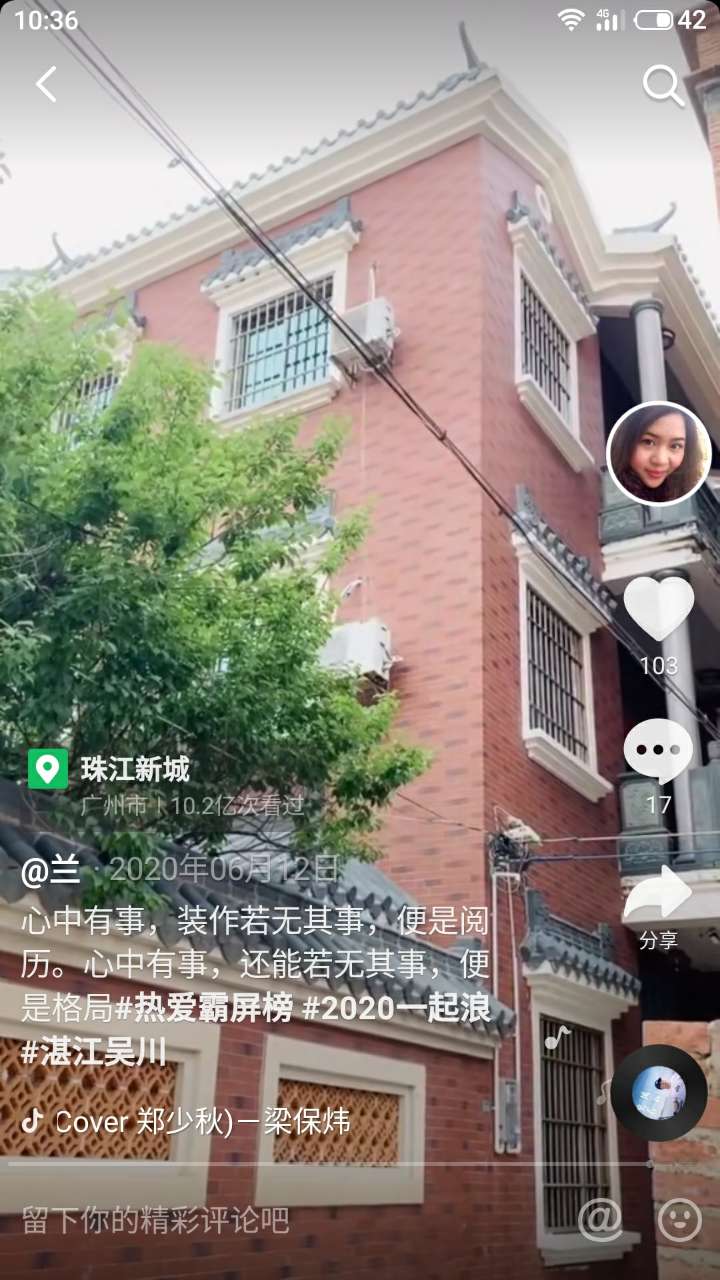The height and width of the screenshot is (1280, 720).
Task: Open the #2020一起浪 hashtag
Action: [x=396, y=1008]
